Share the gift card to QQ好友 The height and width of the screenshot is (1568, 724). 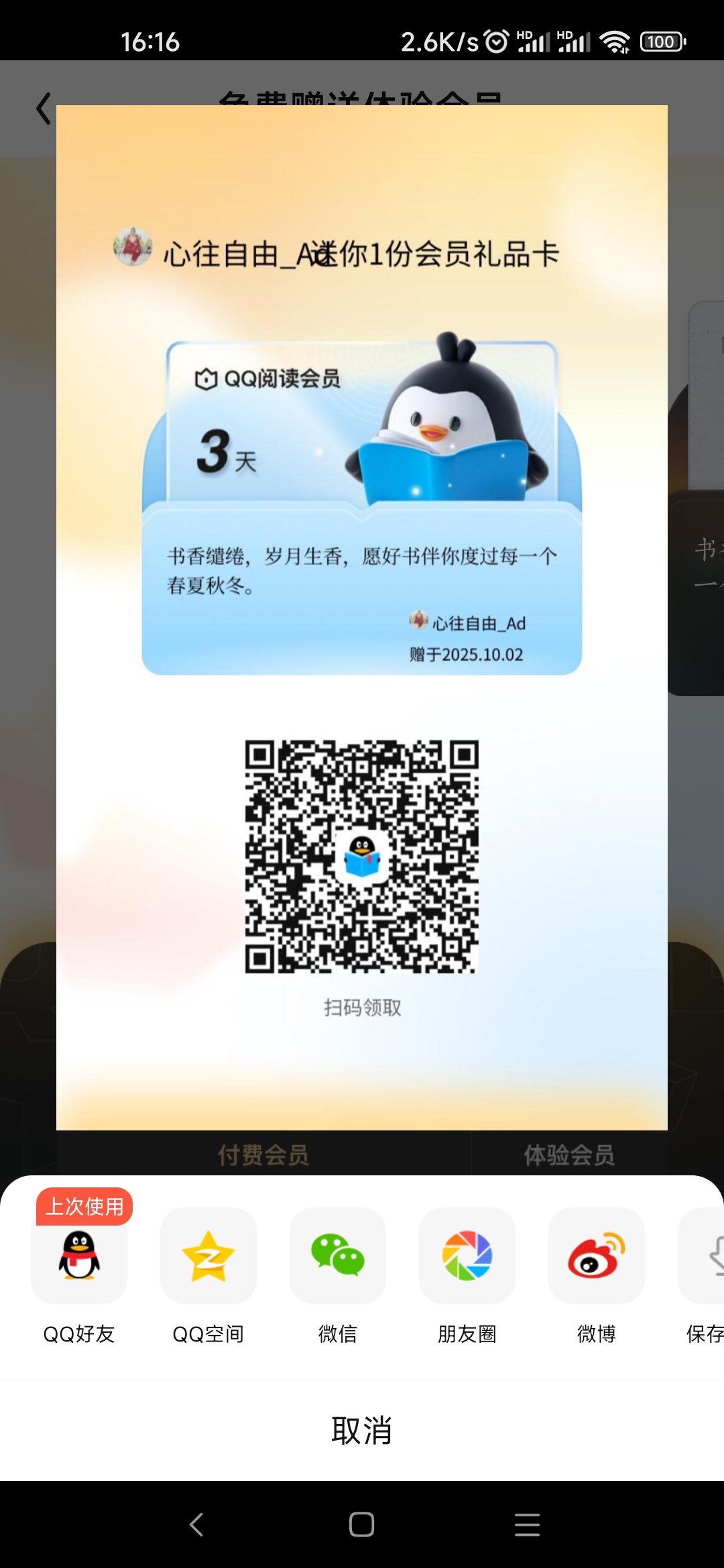click(79, 1256)
